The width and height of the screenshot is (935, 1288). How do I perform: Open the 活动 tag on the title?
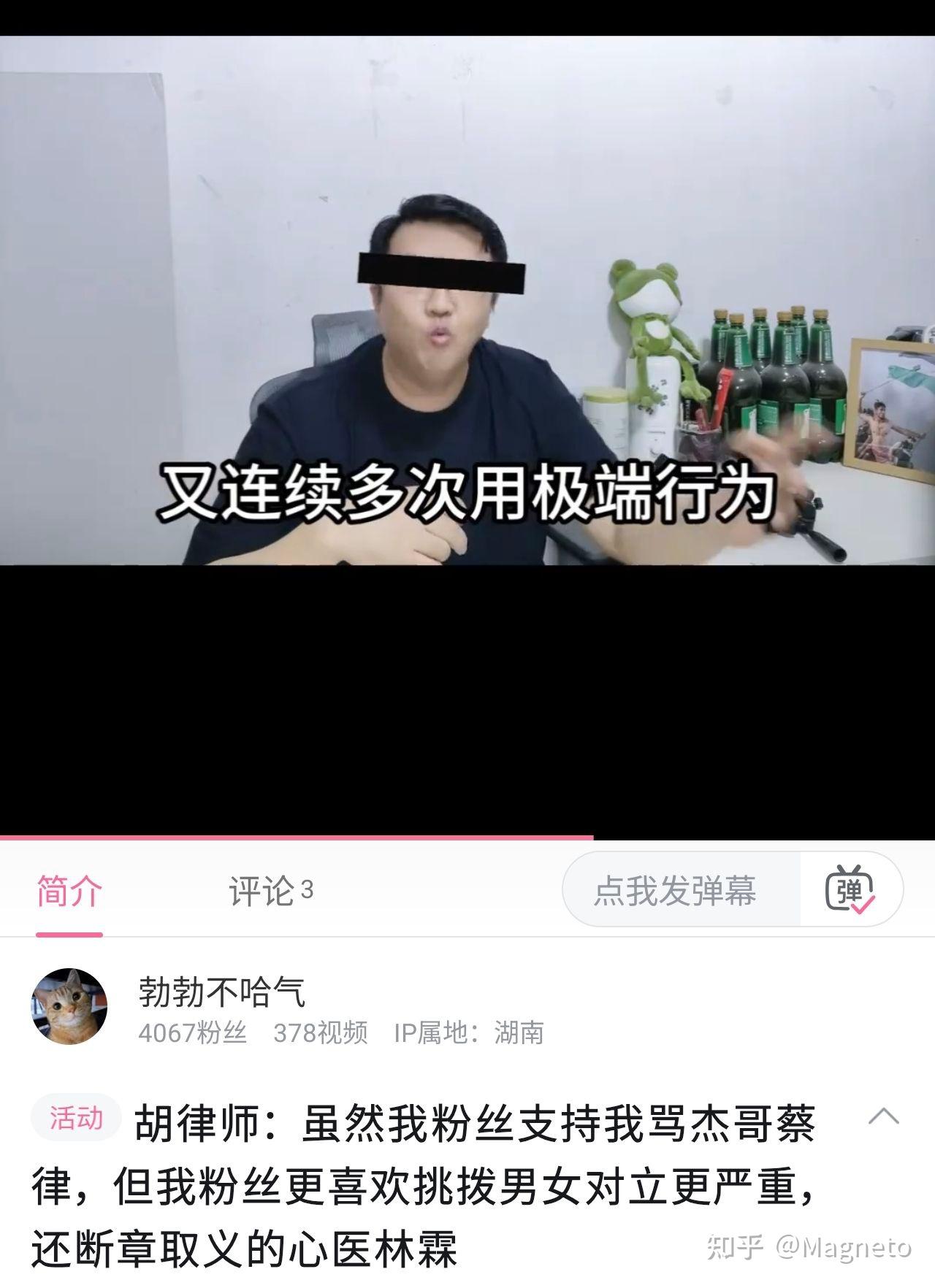point(76,1118)
